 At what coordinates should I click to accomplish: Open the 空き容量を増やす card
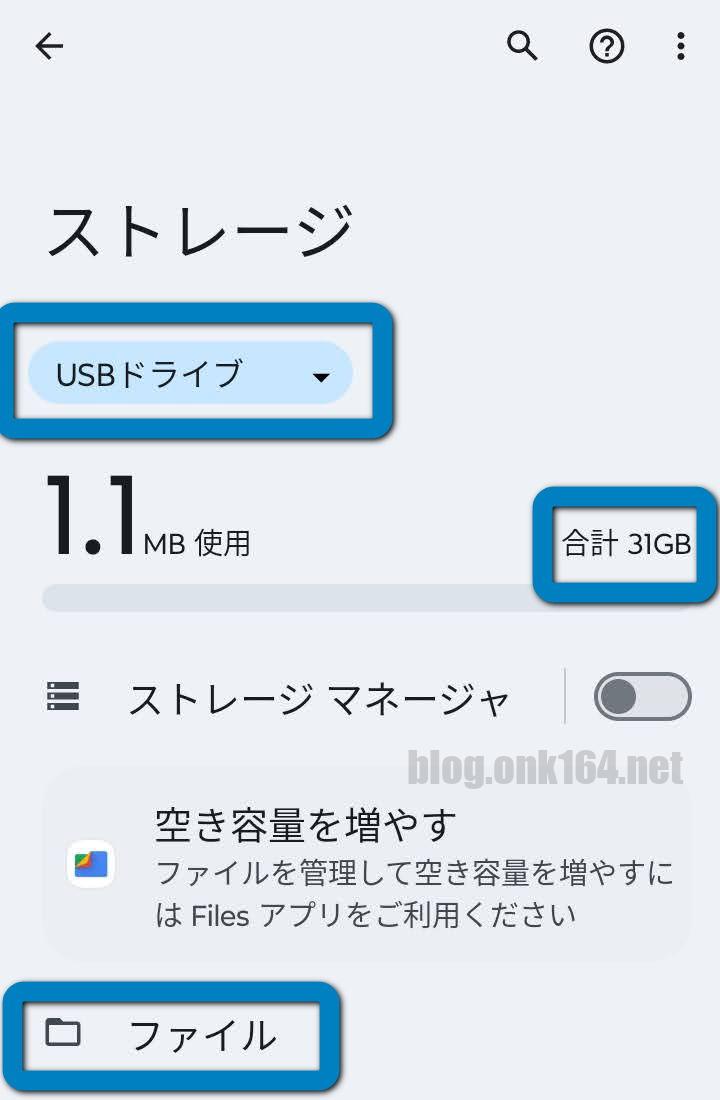pos(366,864)
